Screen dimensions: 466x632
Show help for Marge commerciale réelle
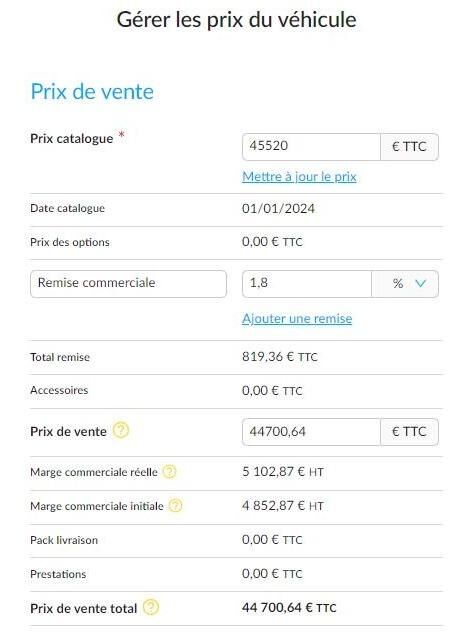(169, 471)
